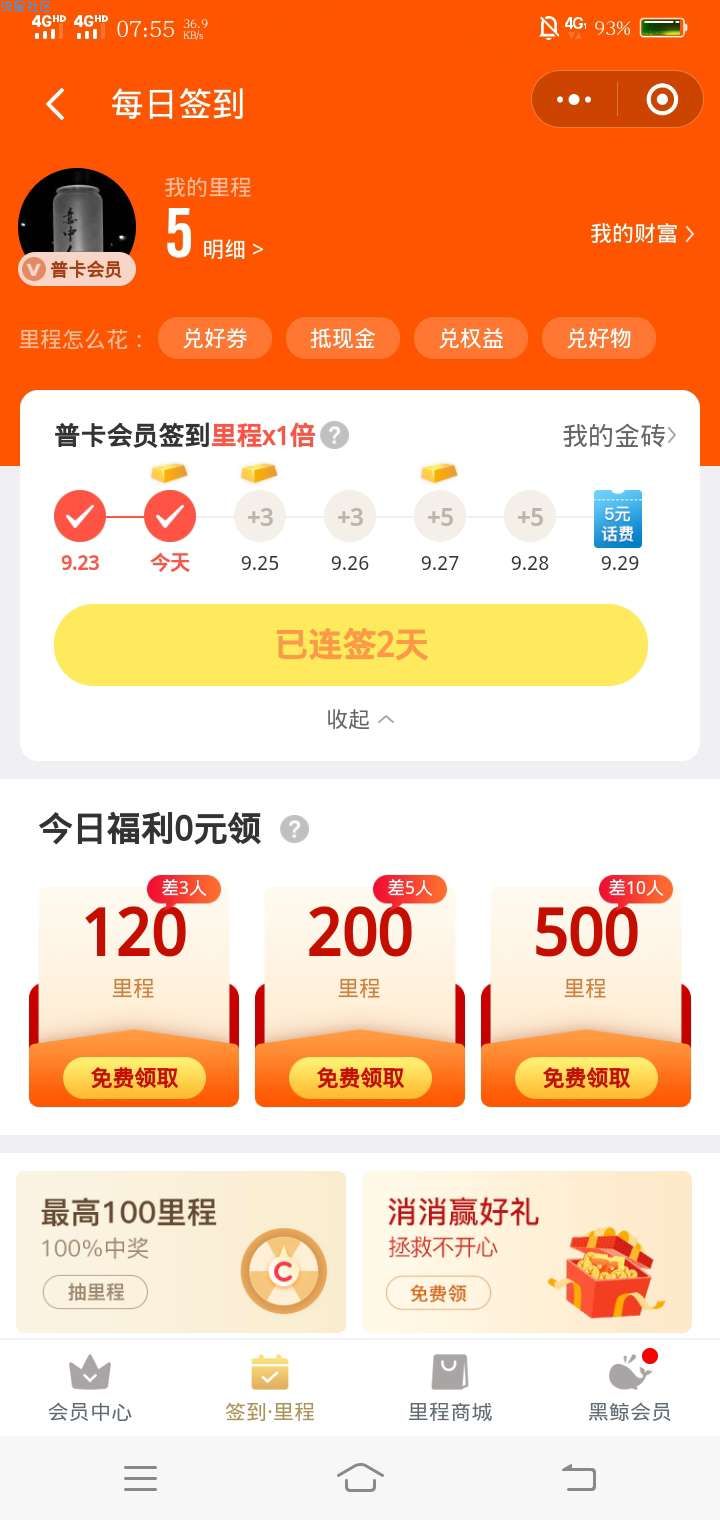The width and height of the screenshot is (720, 1520).
Task: Select the 抵现金 chip
Action: point(343,339)
